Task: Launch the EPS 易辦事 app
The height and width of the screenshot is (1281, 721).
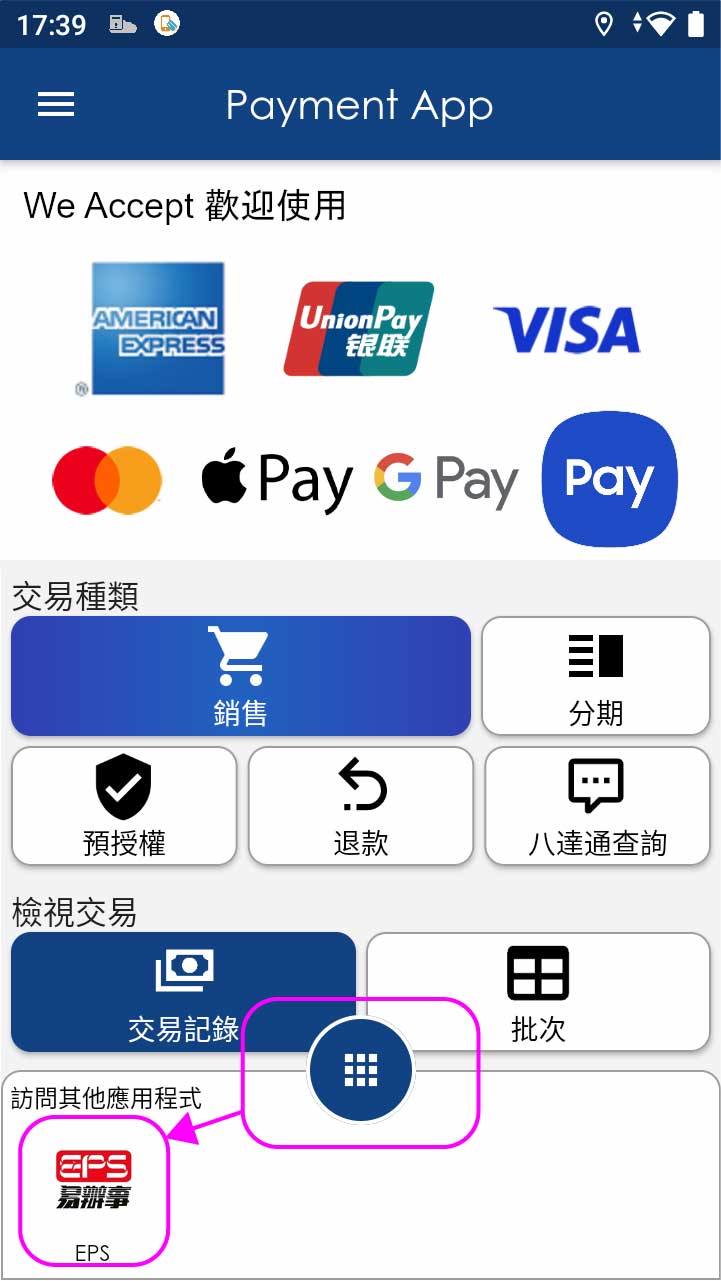Action: point(93,1190)
